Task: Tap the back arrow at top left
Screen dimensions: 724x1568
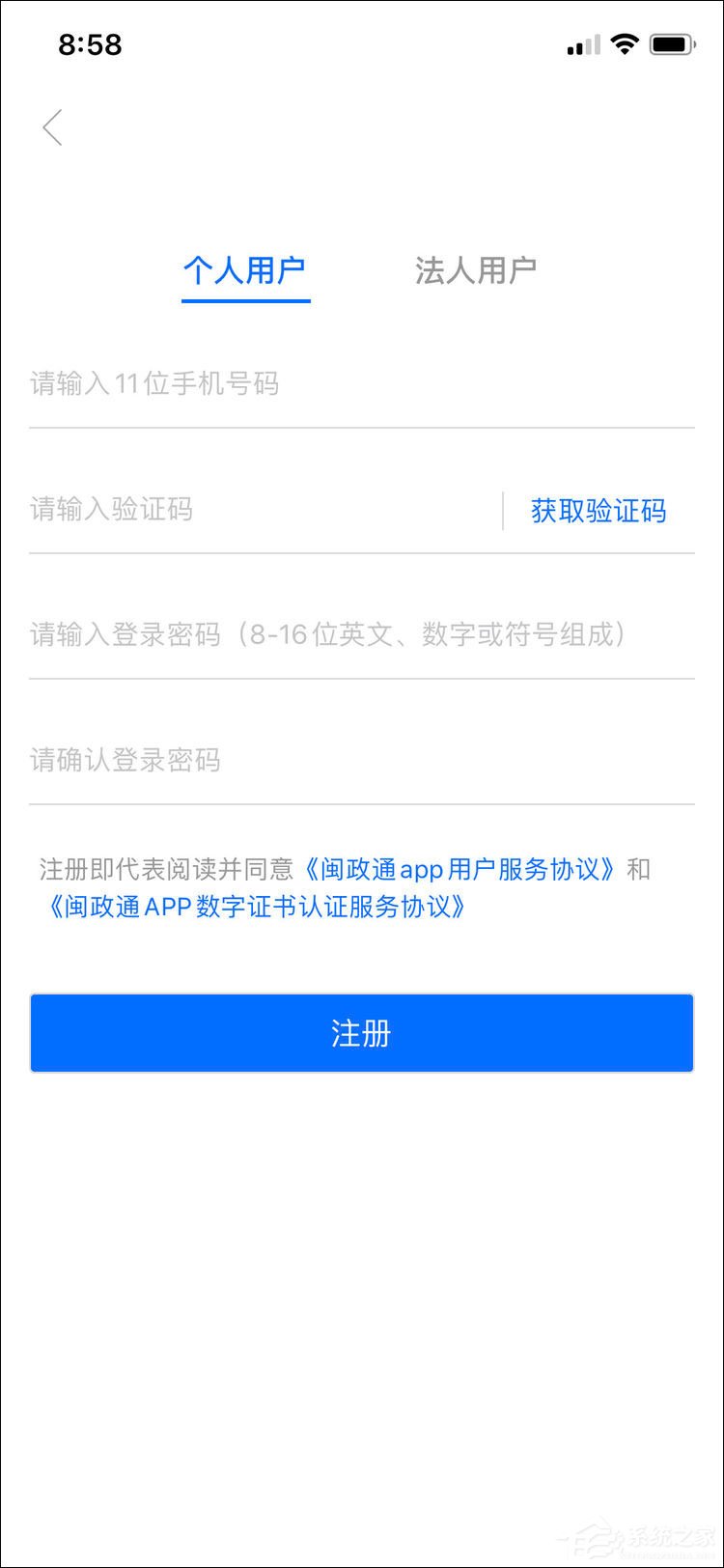Action: [52, 126]
